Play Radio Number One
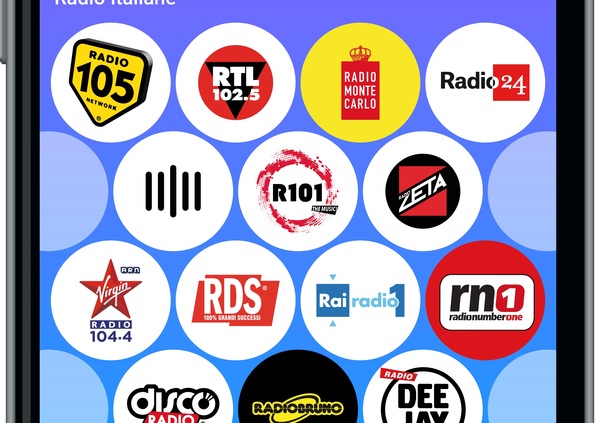600x423 pixels. [x=484, y=300]
